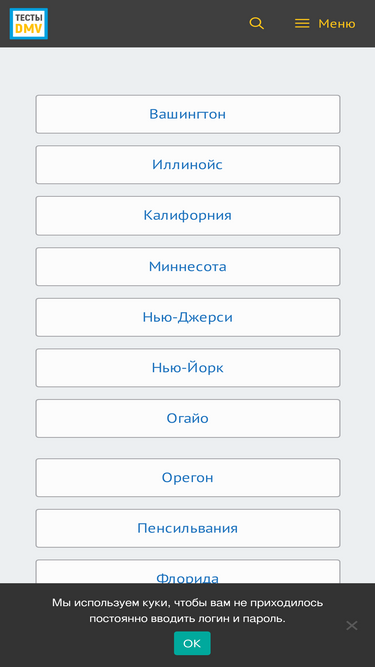Select Орегон state

[188, 478]
